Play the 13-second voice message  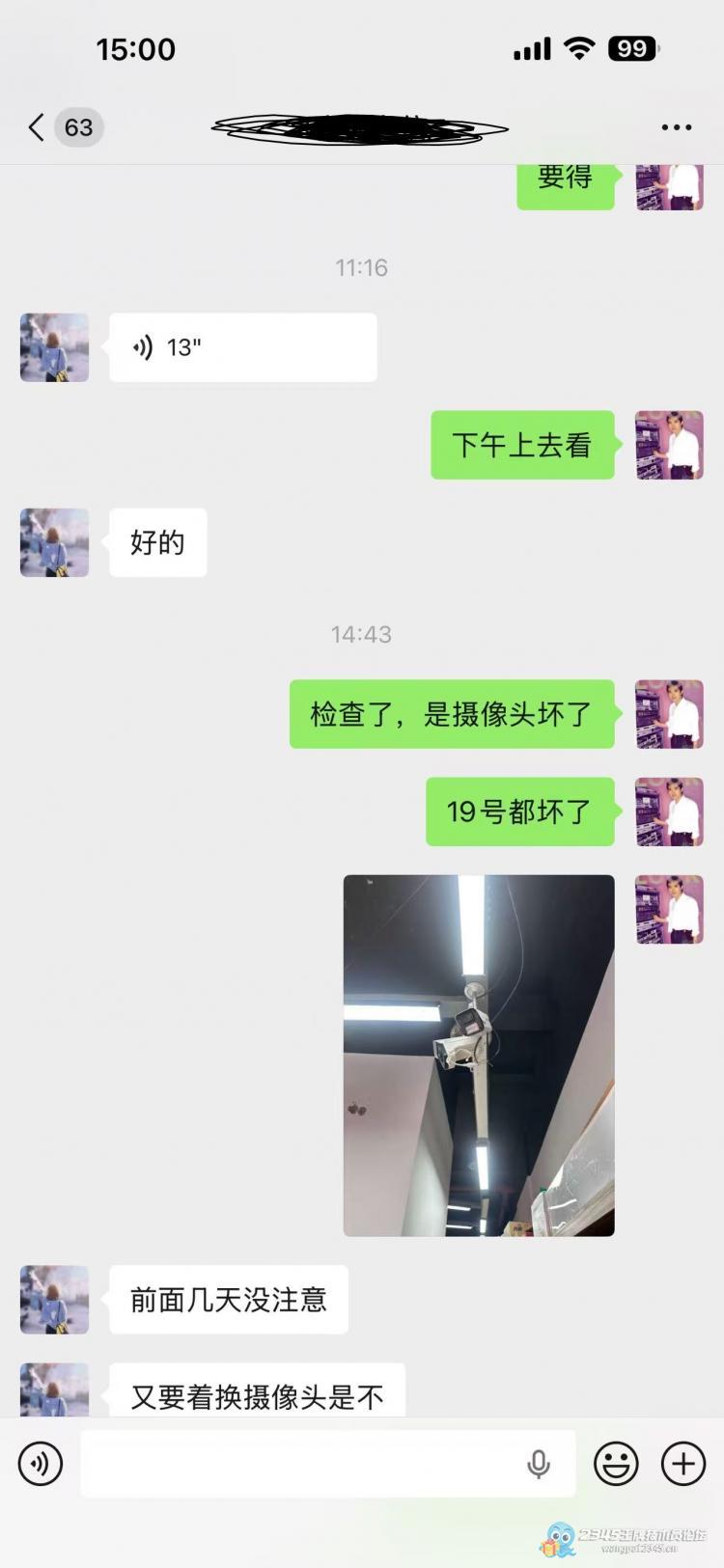242,347
